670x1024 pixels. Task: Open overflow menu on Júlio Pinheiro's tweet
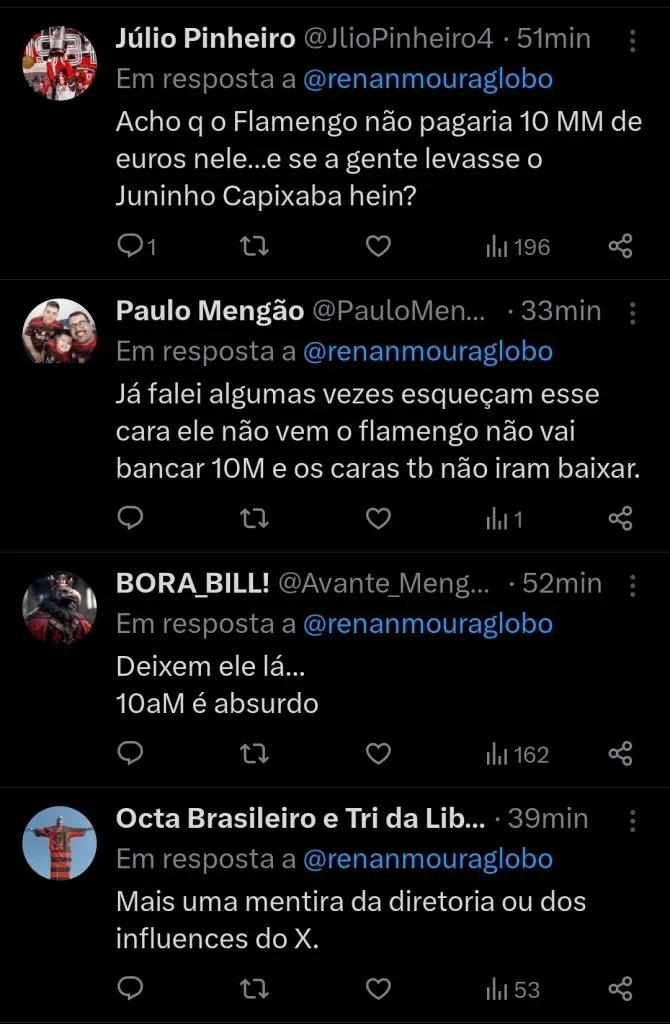click(632, 41)
